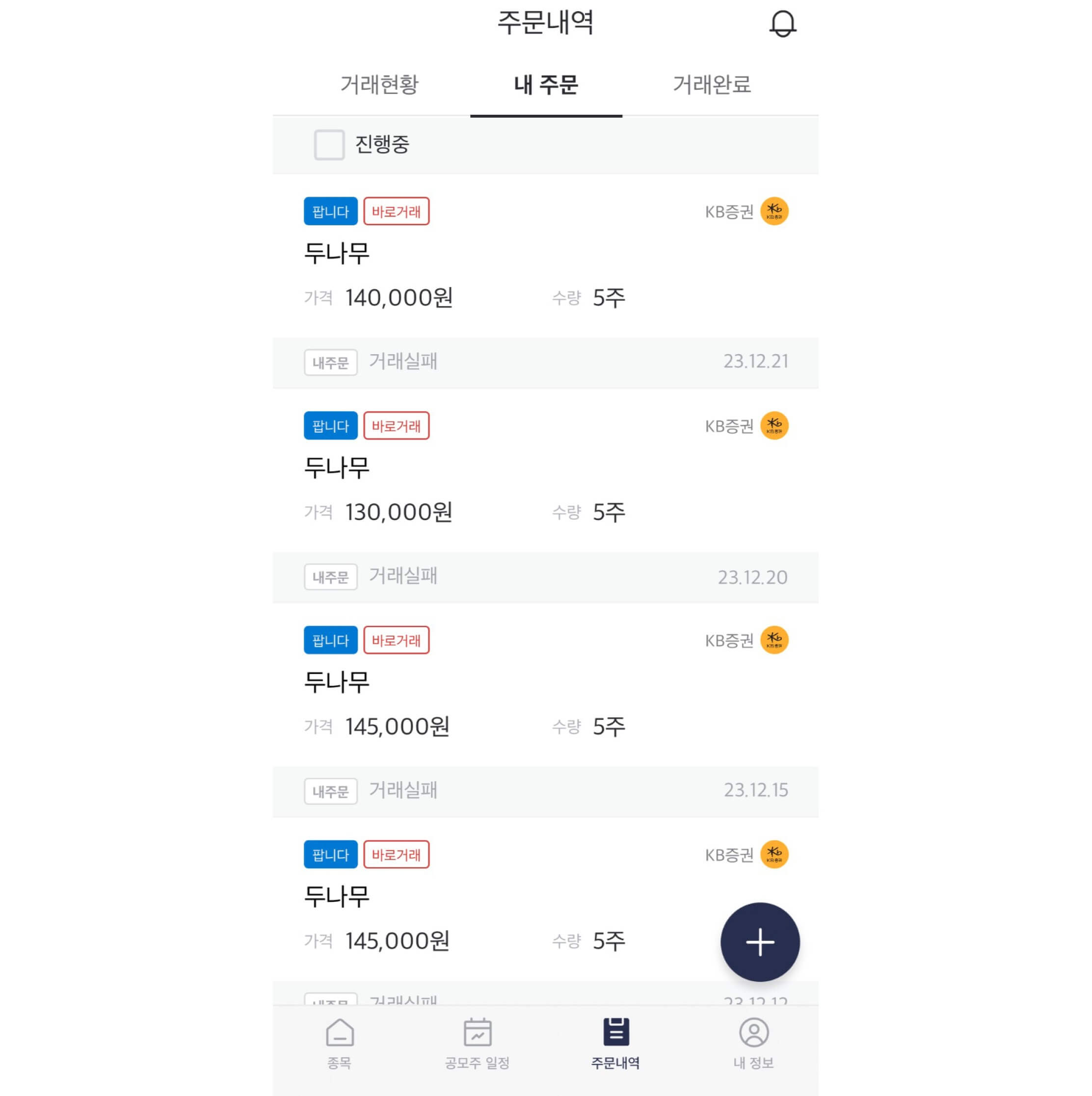
Task: Expand the 거래실패 row dated 23.12.15
Action: coord(545,791)
